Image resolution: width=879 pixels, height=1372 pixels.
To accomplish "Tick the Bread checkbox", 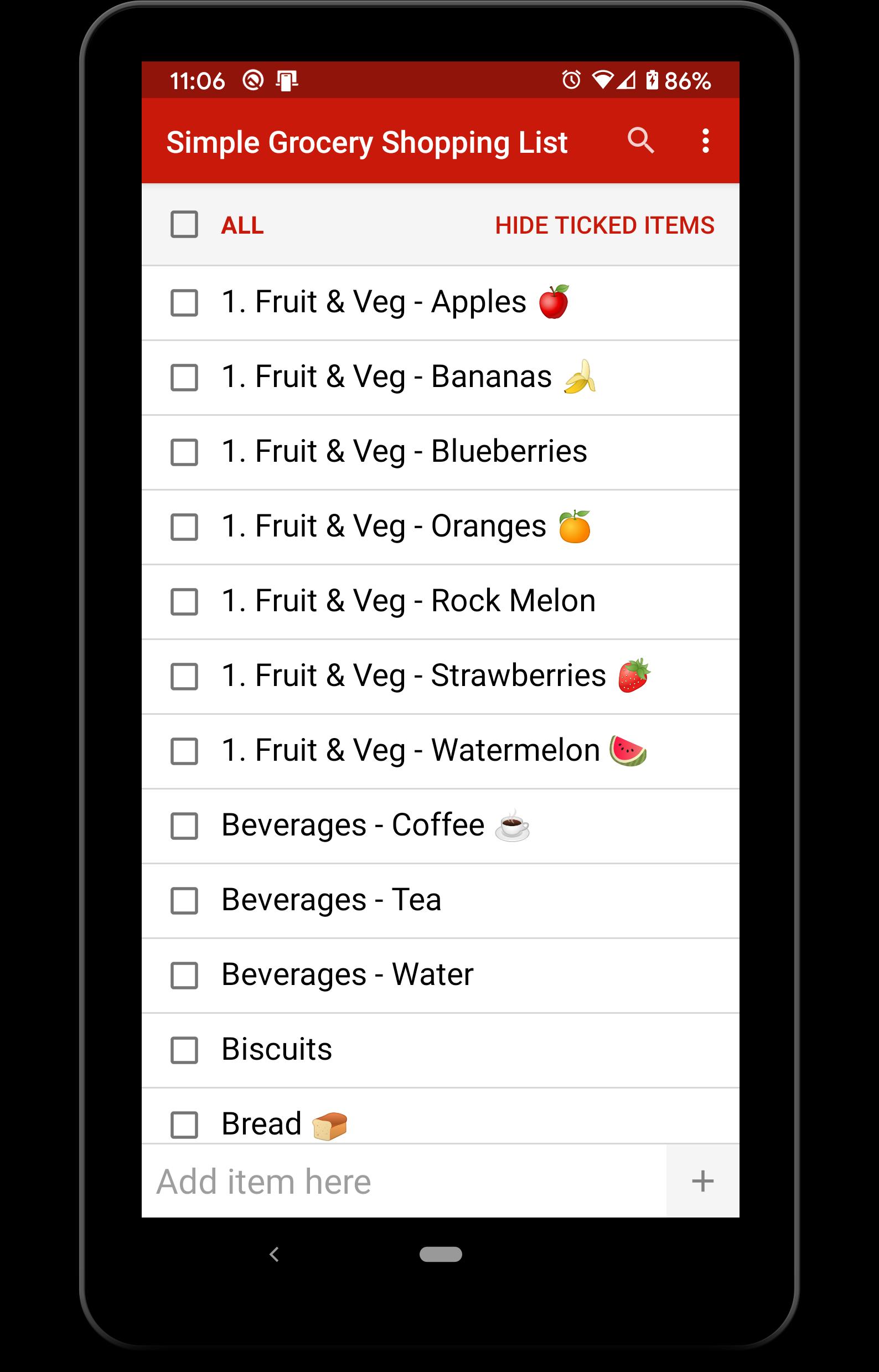I will (184, 1125).
